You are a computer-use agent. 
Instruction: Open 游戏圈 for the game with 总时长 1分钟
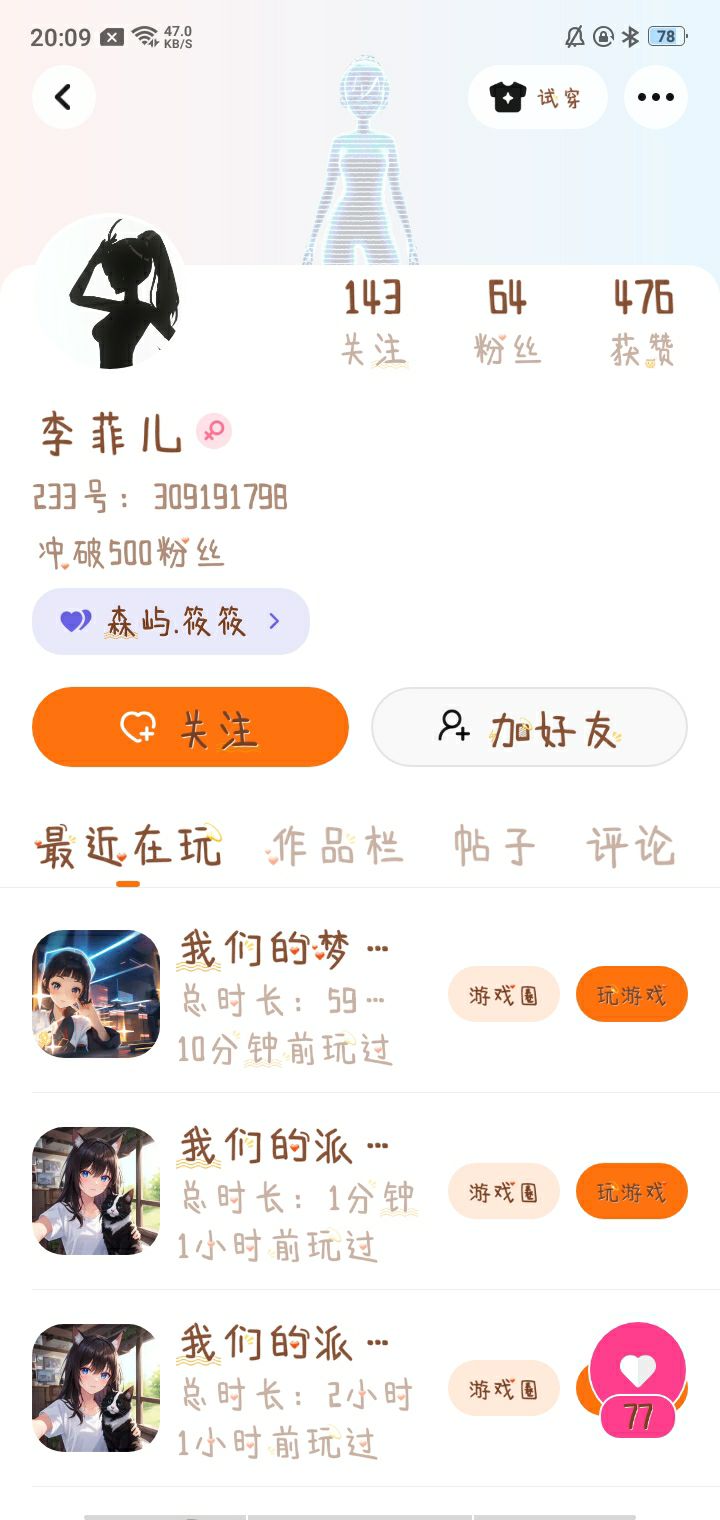coord(503,1191)
